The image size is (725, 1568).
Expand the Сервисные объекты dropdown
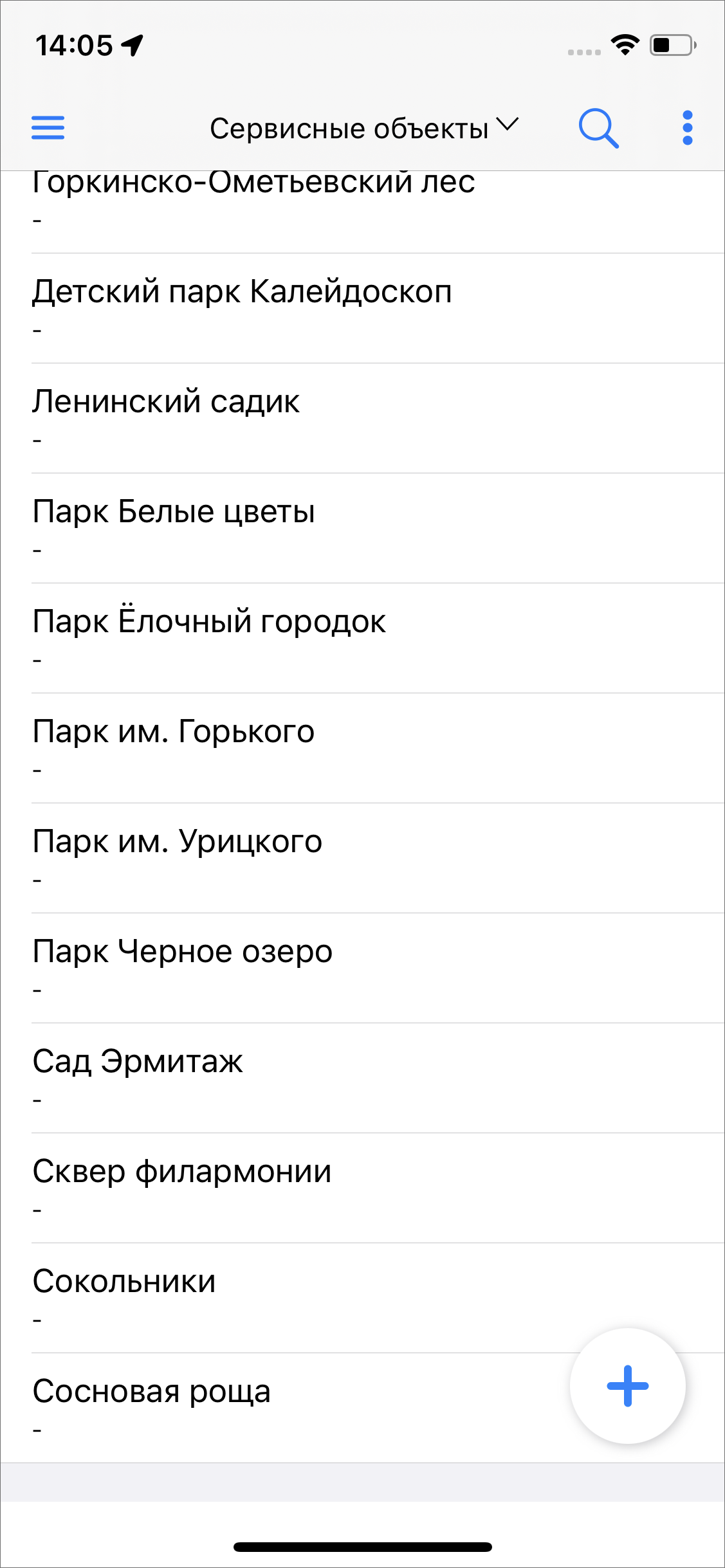(363, 128)
